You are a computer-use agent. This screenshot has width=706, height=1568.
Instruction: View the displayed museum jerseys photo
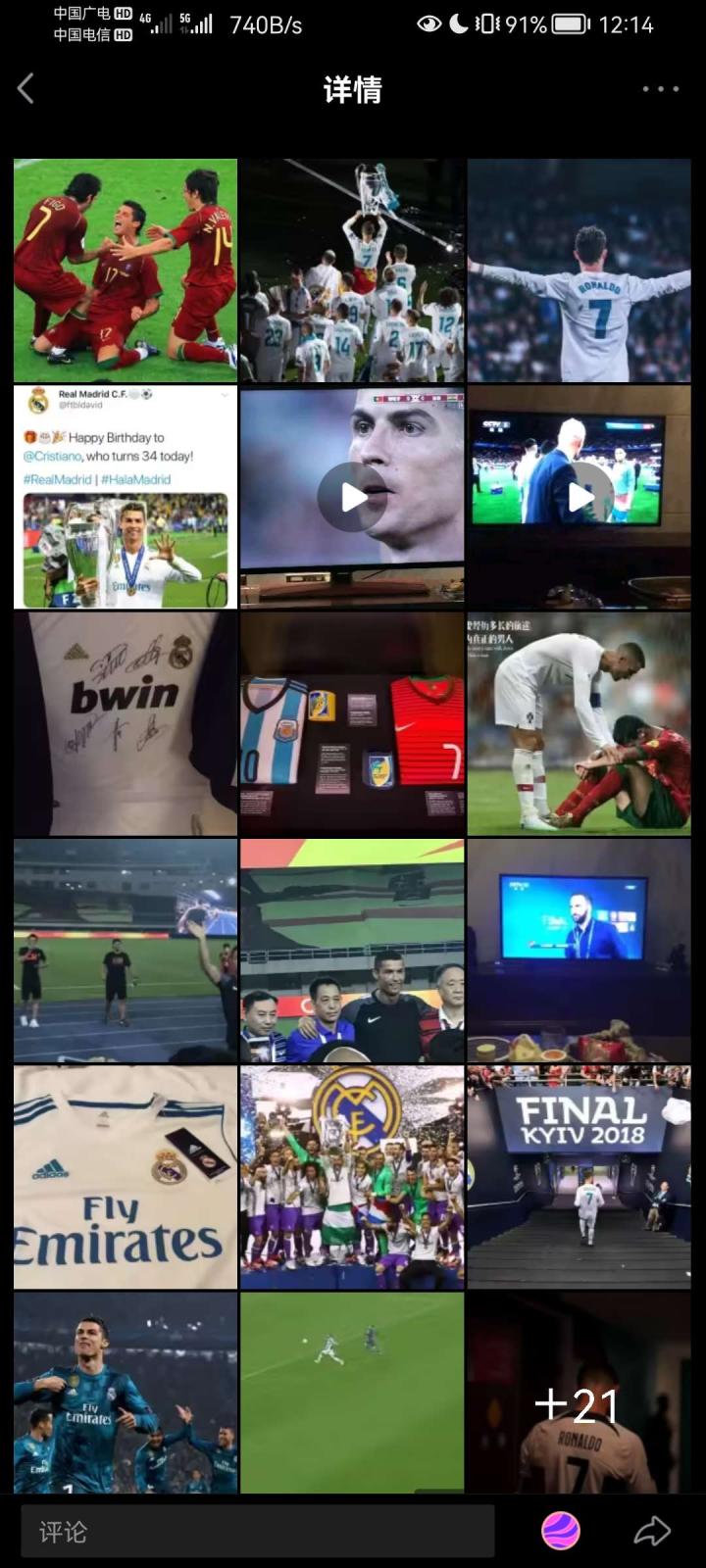(x=352, y=723)
